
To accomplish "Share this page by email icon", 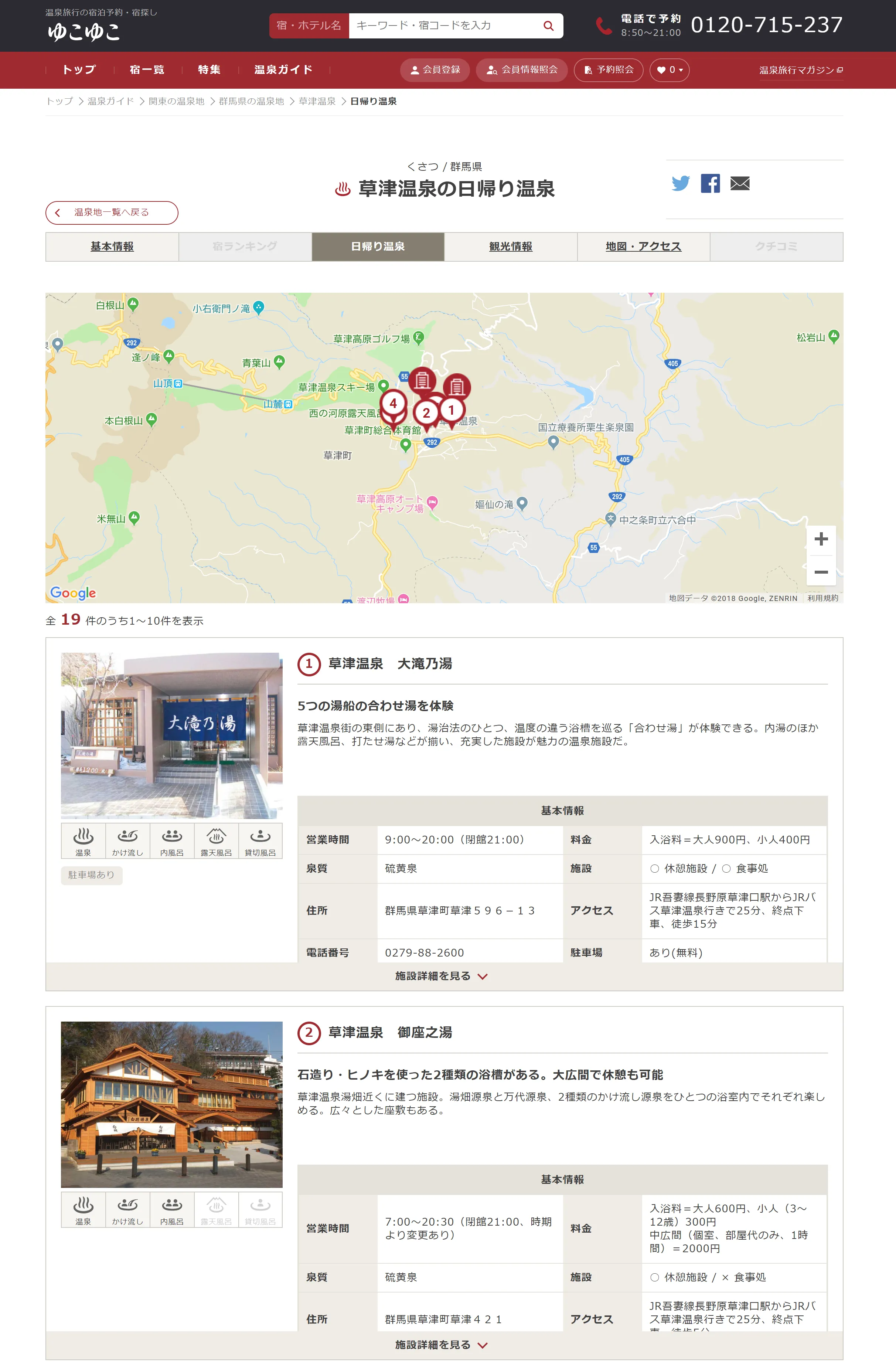I will [x=740, y=183].
